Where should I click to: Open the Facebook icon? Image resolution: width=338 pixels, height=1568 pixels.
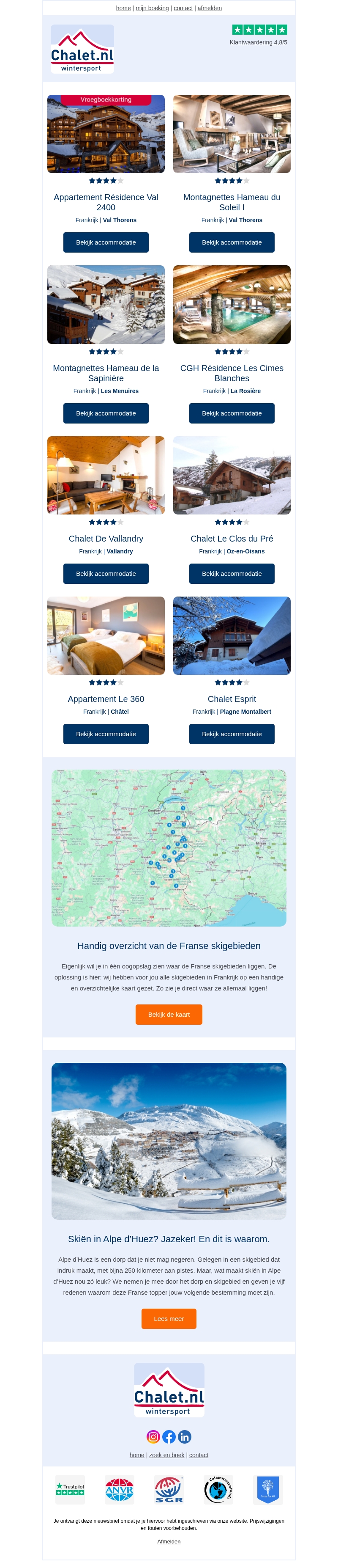pyautogui.click(x=169, y=1437)
